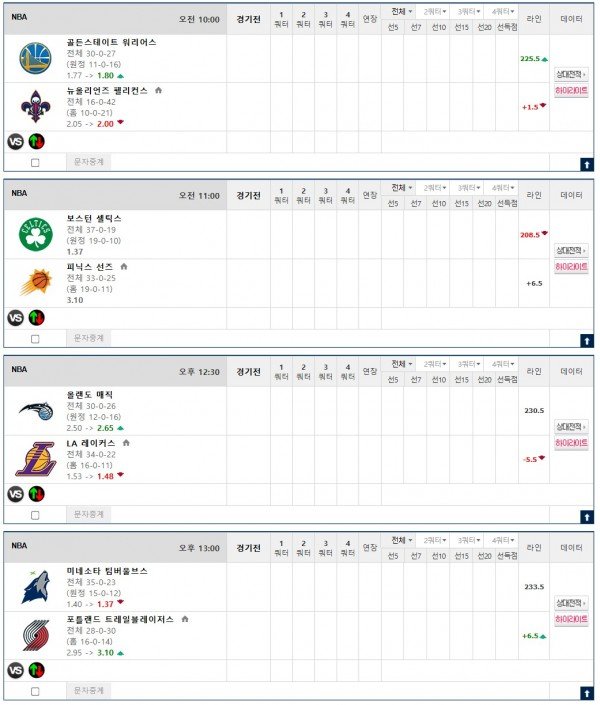Tap the VS icon on the Warriors game
The height and width of the screenshot is (705, 600).
15,141
